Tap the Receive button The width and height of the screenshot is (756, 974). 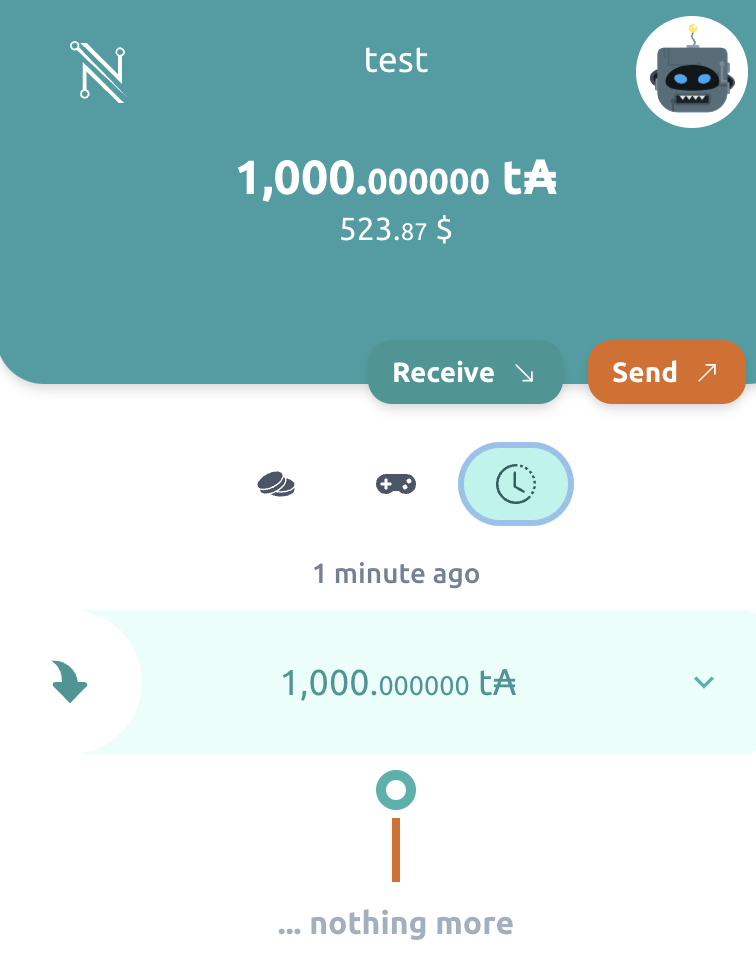(x=465, y=372)
